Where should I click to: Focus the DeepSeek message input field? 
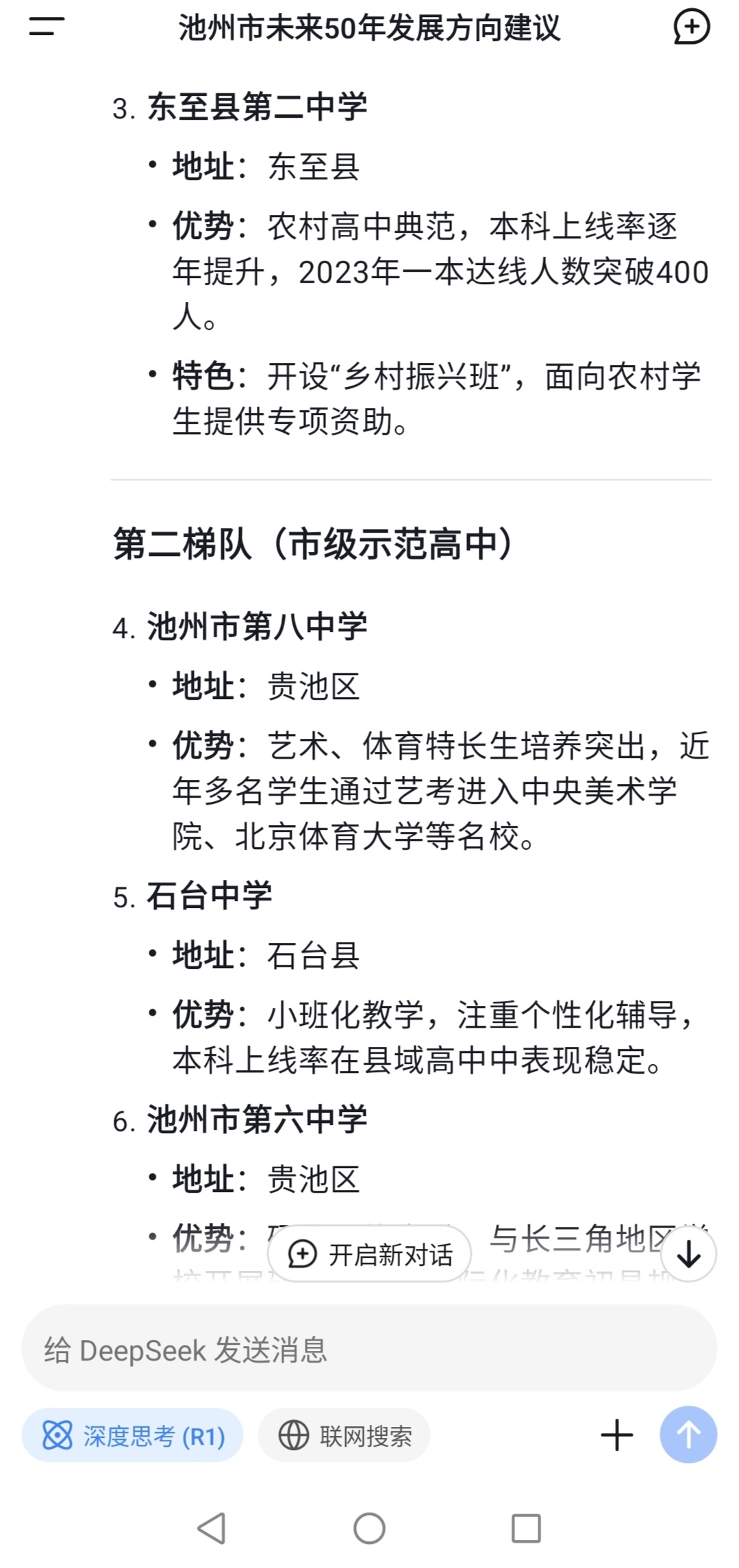370,1350
